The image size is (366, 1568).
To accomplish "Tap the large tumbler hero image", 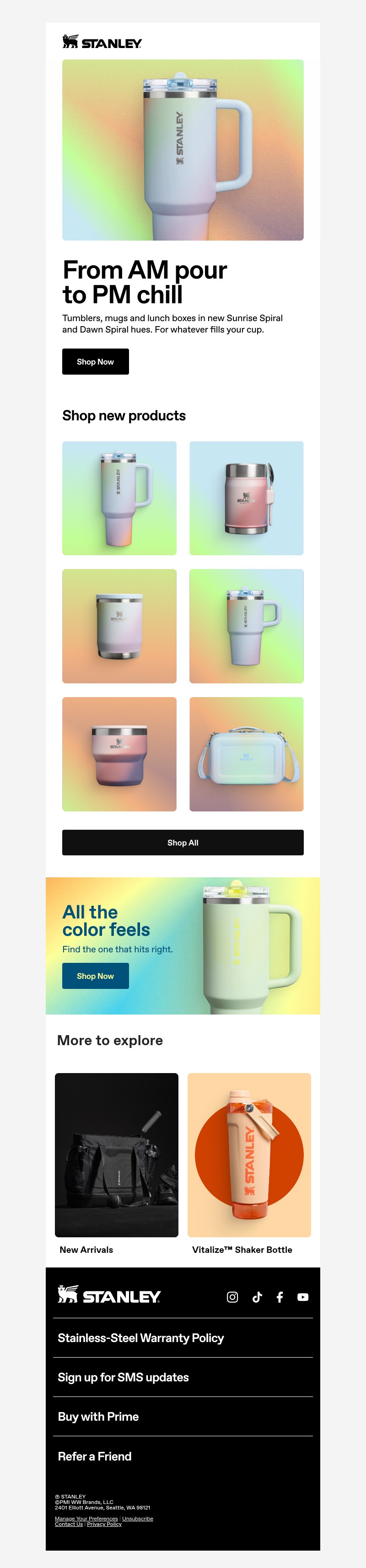I will (183, 150).
